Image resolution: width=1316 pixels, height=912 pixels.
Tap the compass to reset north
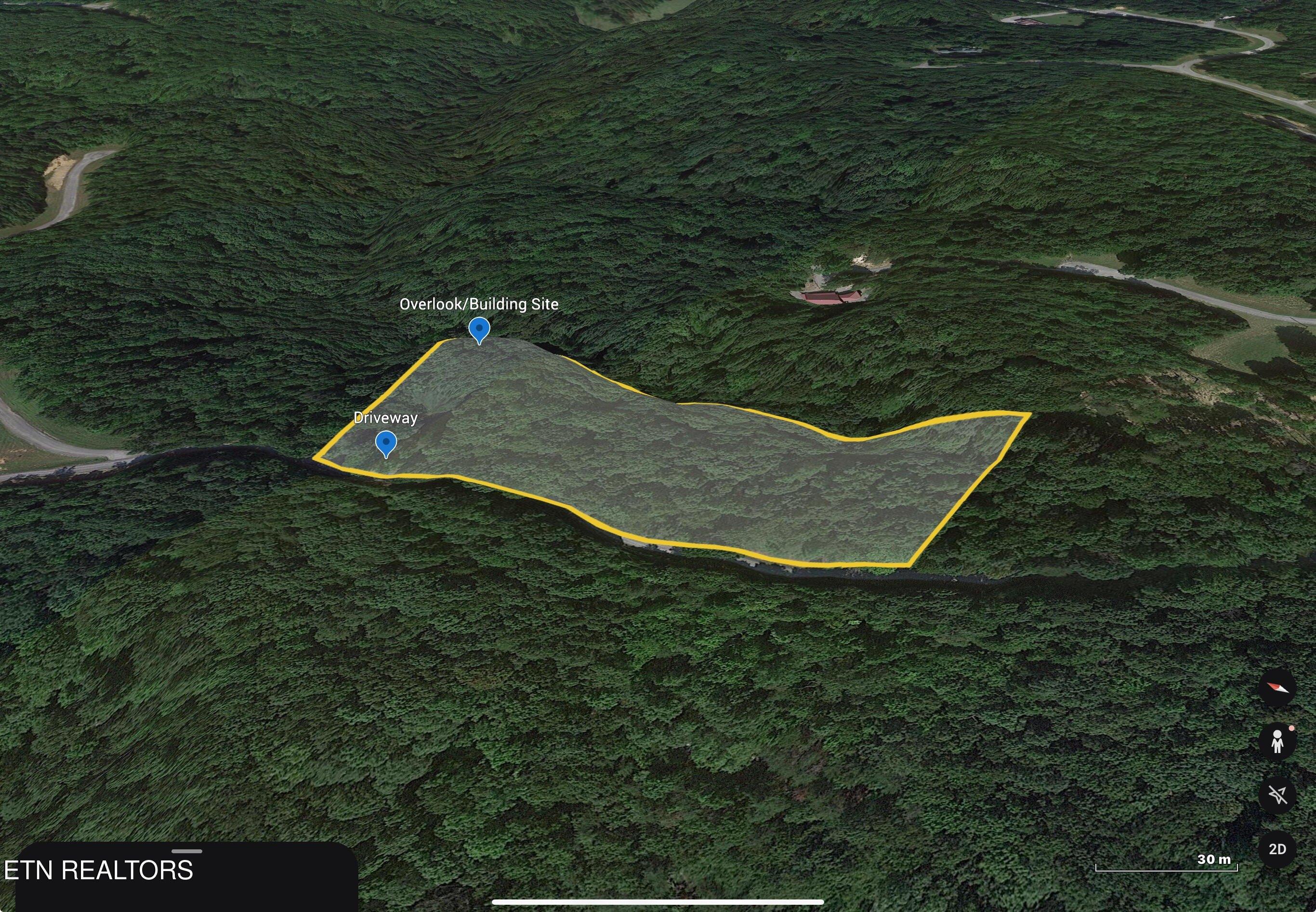click(1278, 688)
